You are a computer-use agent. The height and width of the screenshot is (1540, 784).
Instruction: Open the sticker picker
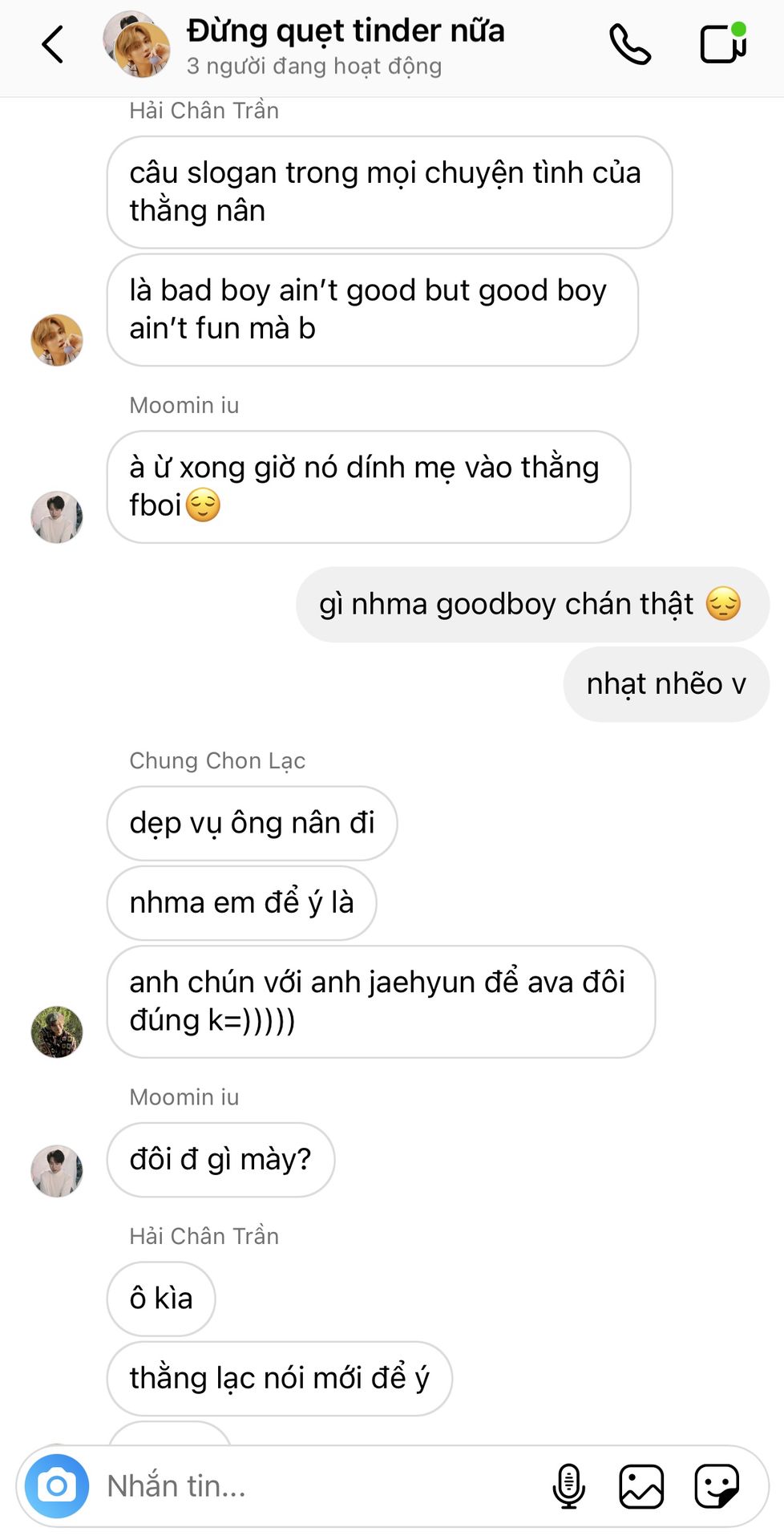(x=717, y=1486)
